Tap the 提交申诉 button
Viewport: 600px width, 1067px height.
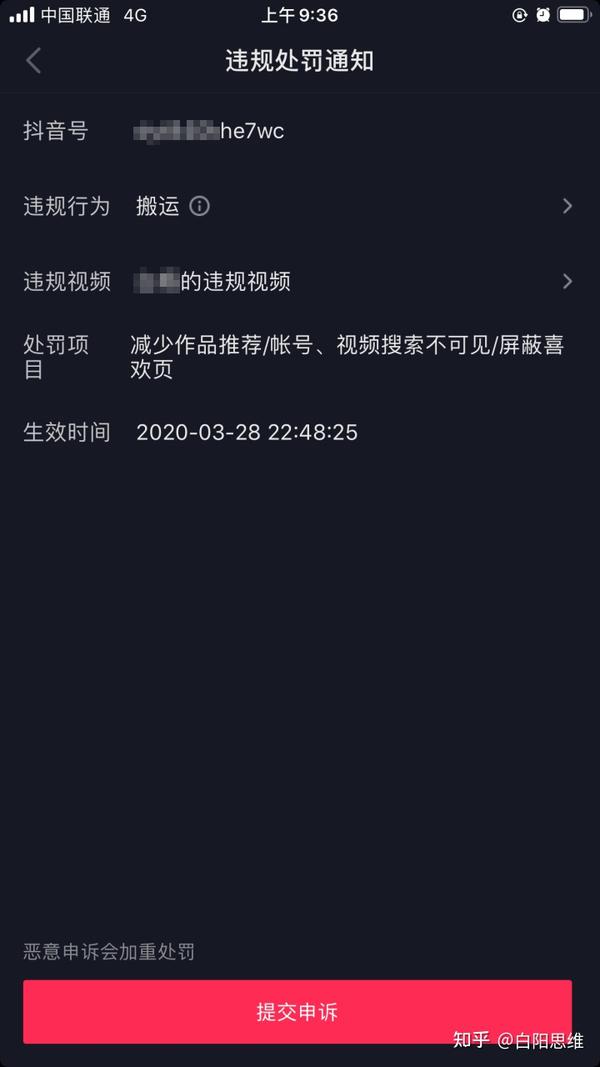coord(297,1011)
